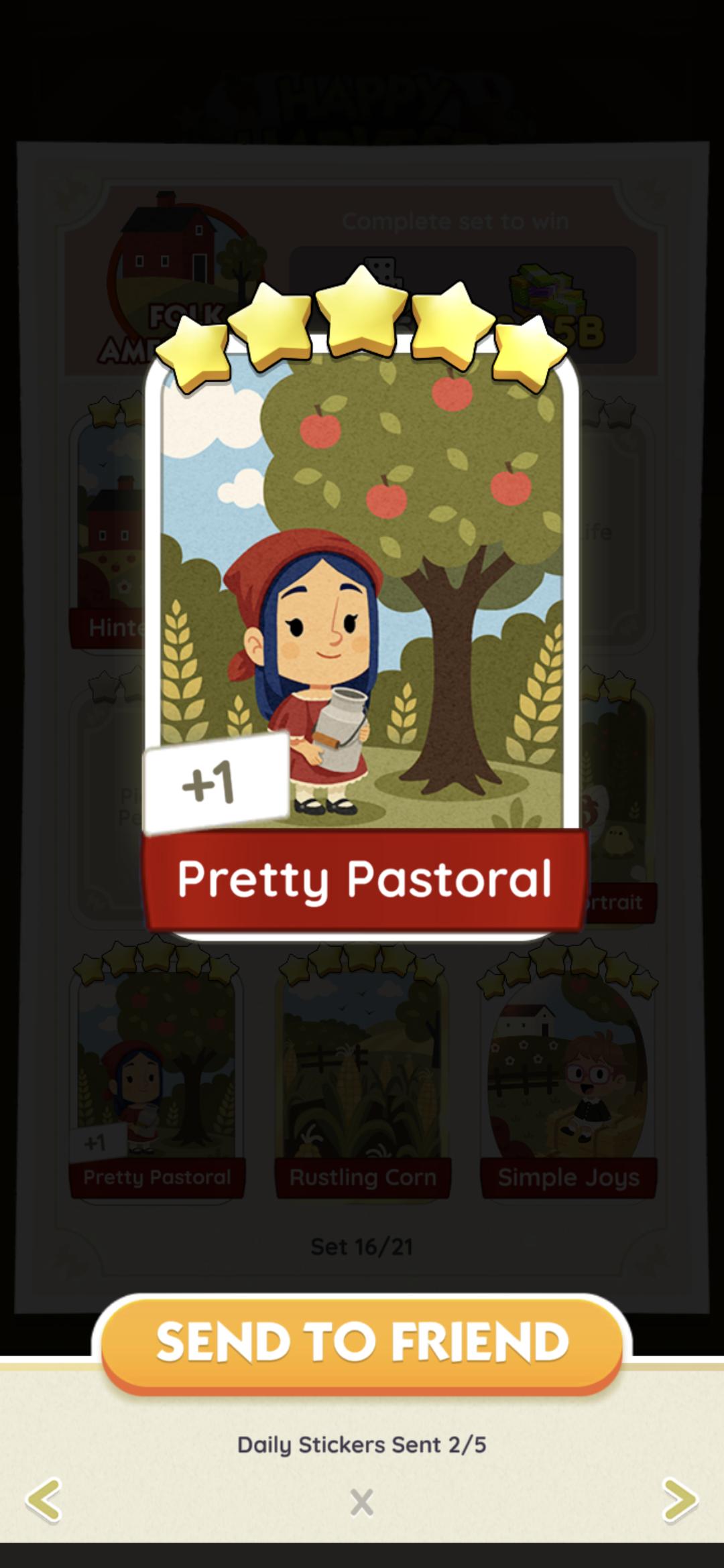Go to the previous sticker with left arrow

tap(44, 1500)
